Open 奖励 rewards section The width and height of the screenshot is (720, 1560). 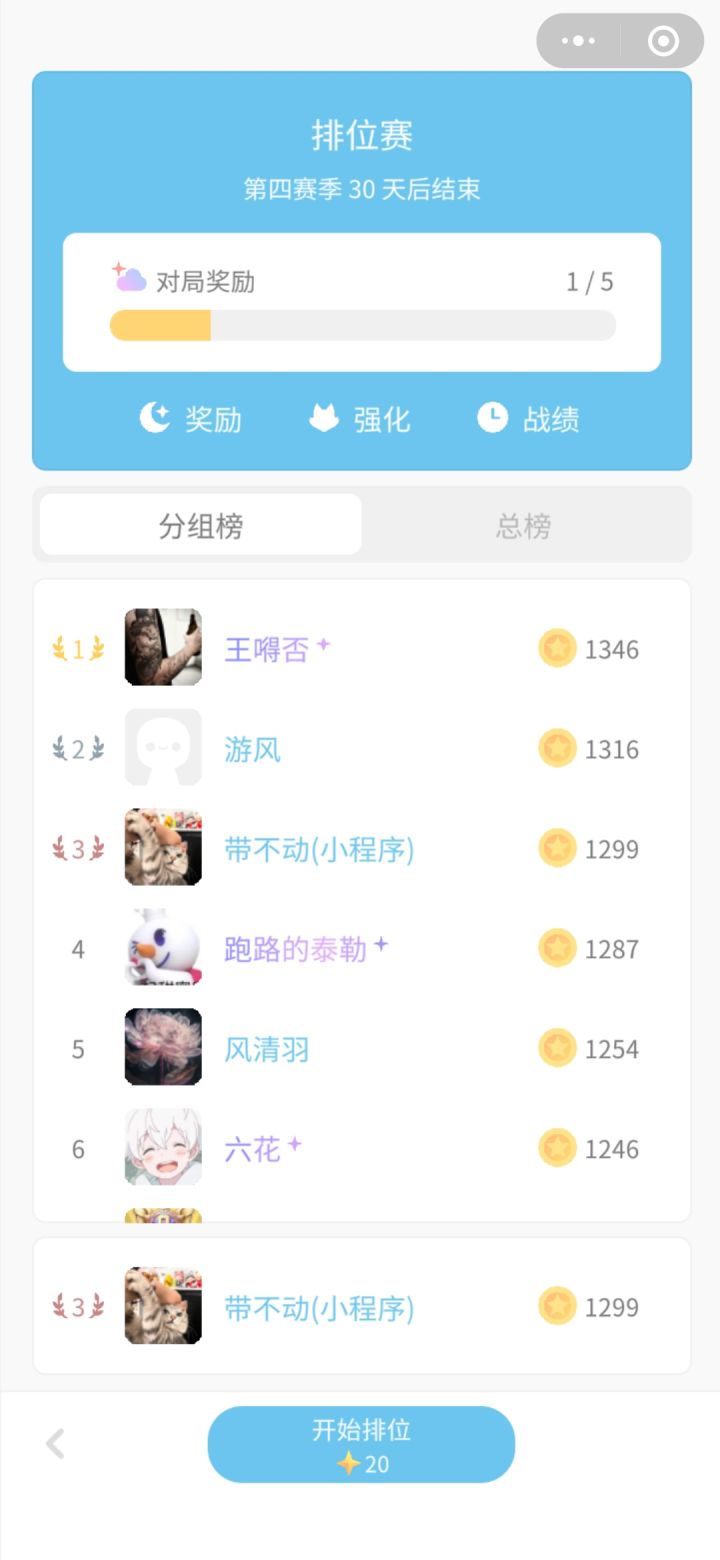point(191,419)
